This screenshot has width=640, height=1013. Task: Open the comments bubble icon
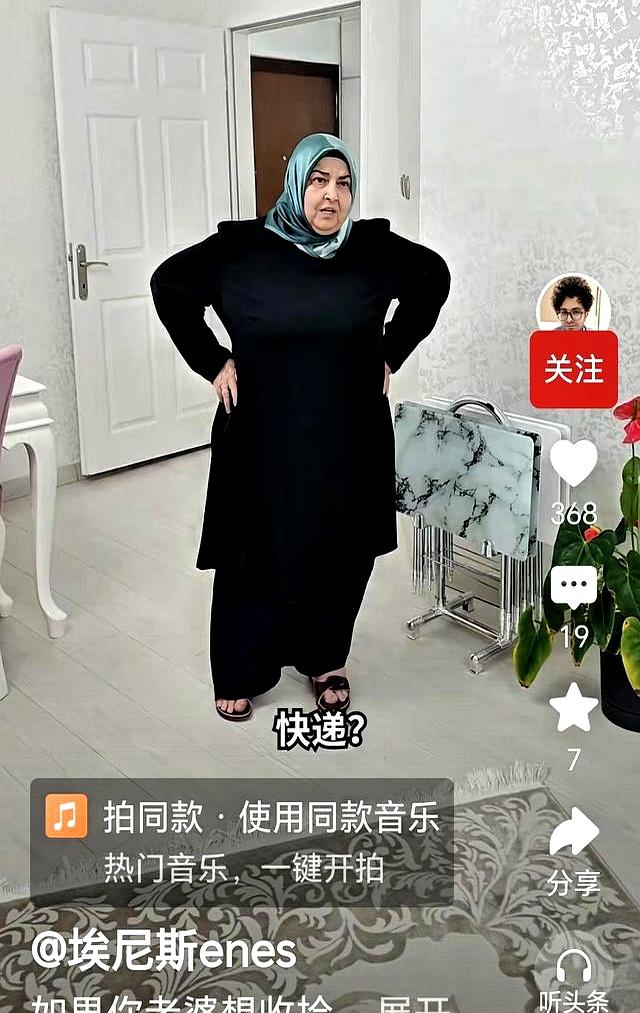coord(573,587)
